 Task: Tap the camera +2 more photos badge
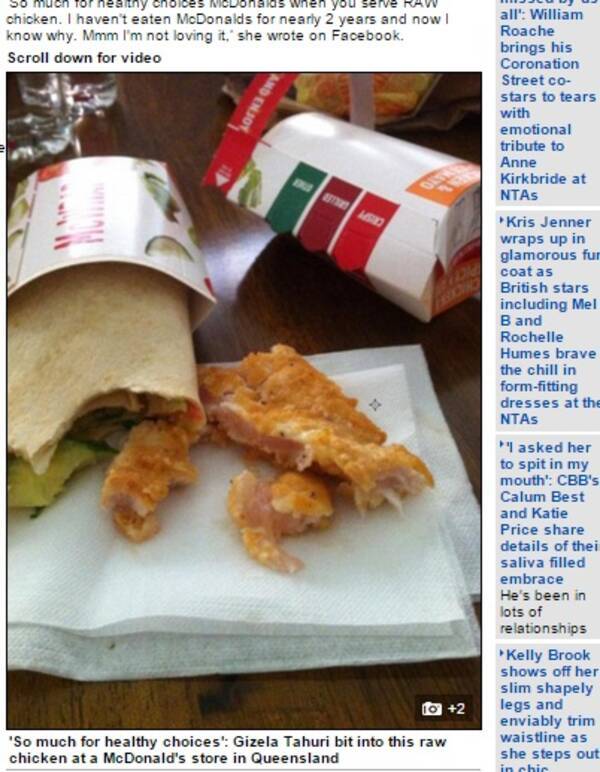point(445,708)
